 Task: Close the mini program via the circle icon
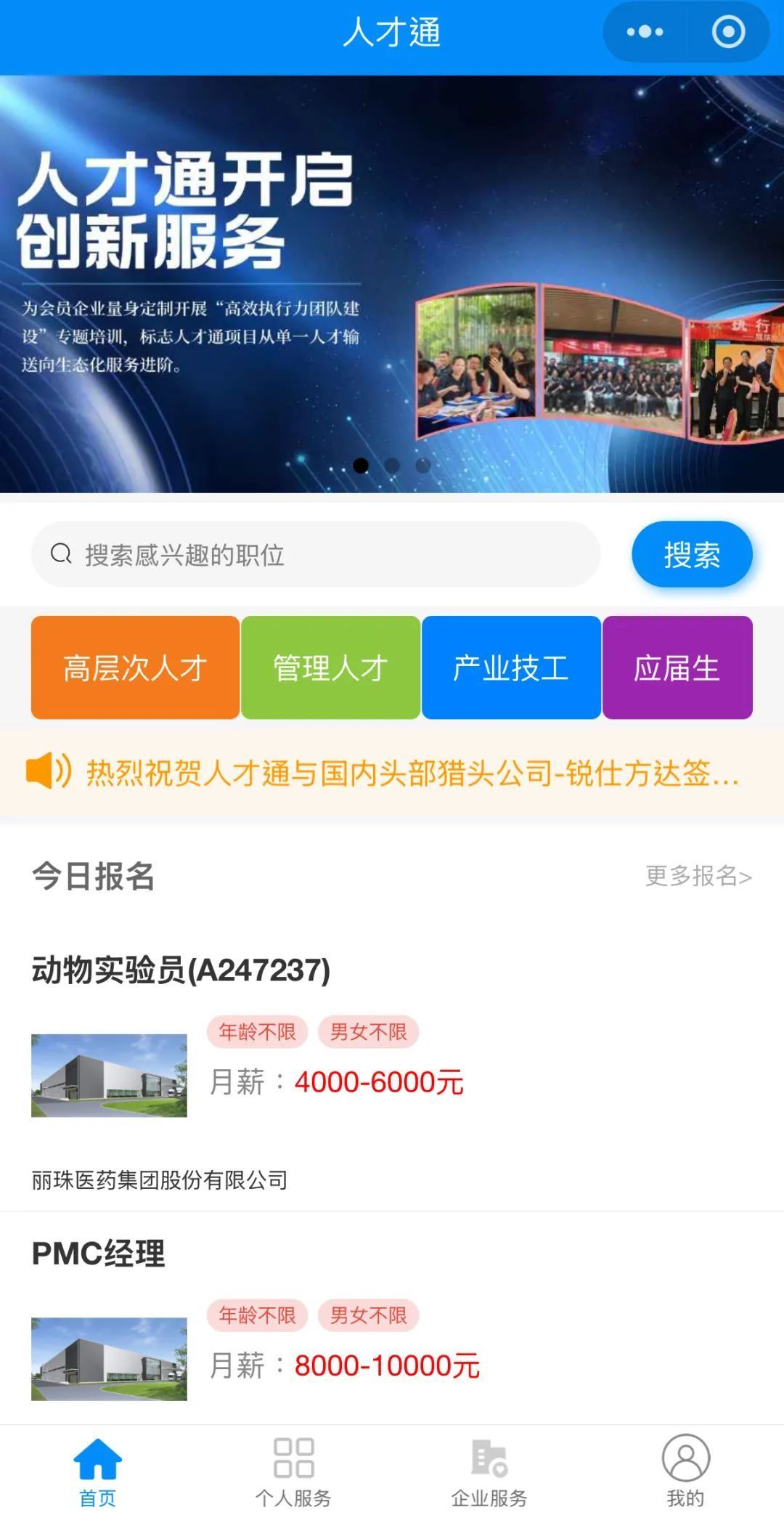pos(728,32)
